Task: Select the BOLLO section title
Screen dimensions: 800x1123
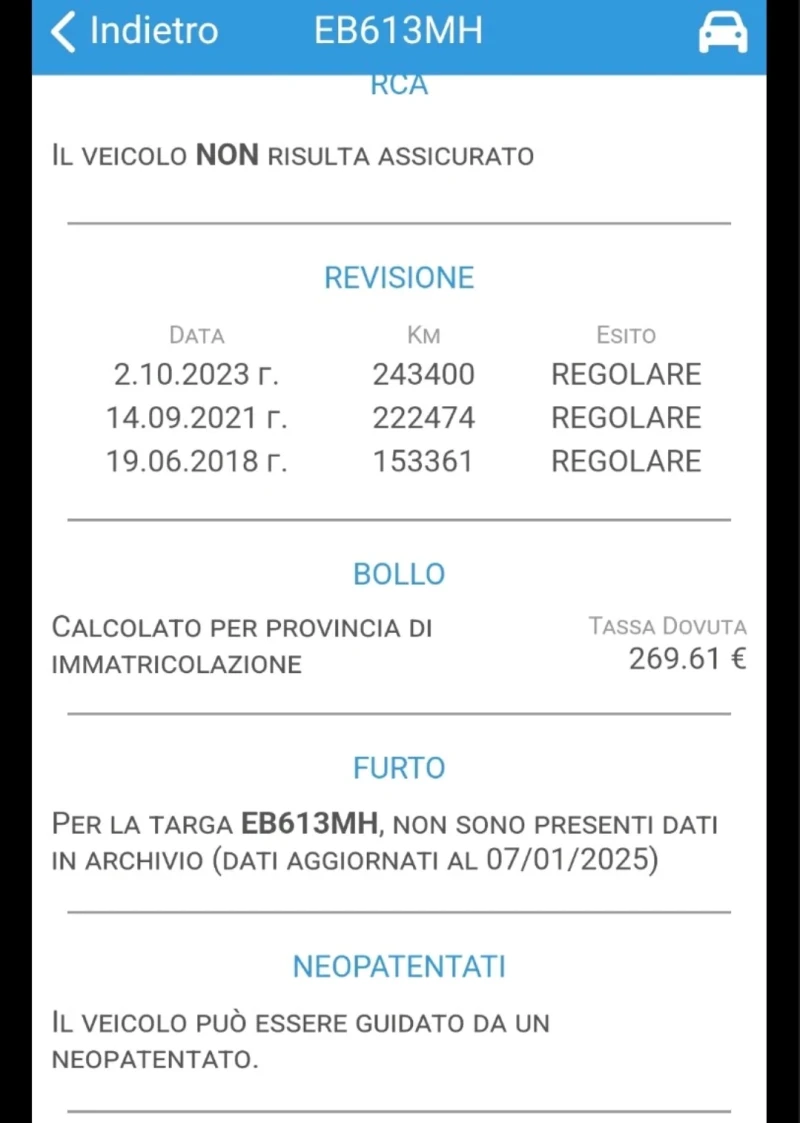Action: [x=399, y=573]
